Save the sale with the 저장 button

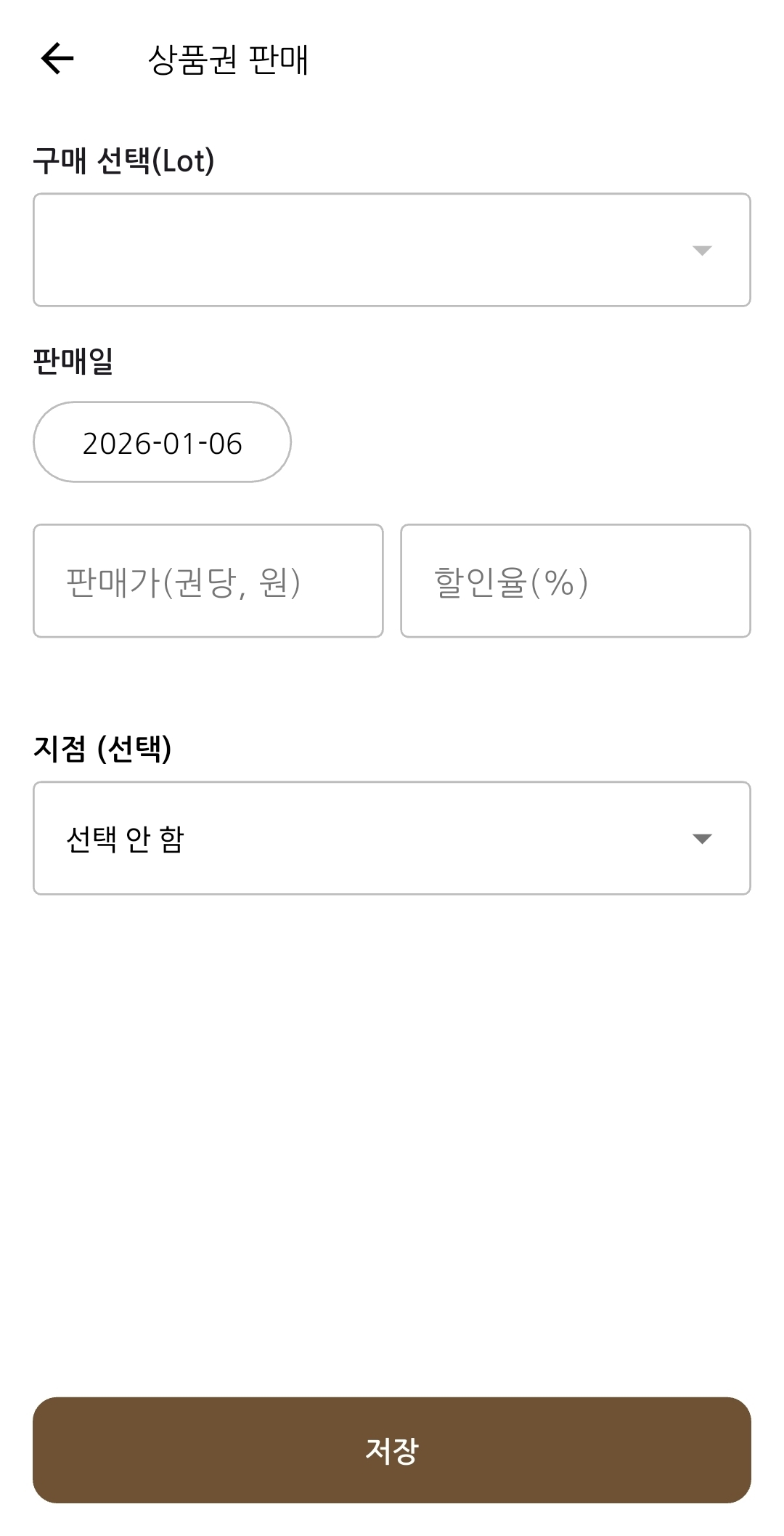[391, 1450]
